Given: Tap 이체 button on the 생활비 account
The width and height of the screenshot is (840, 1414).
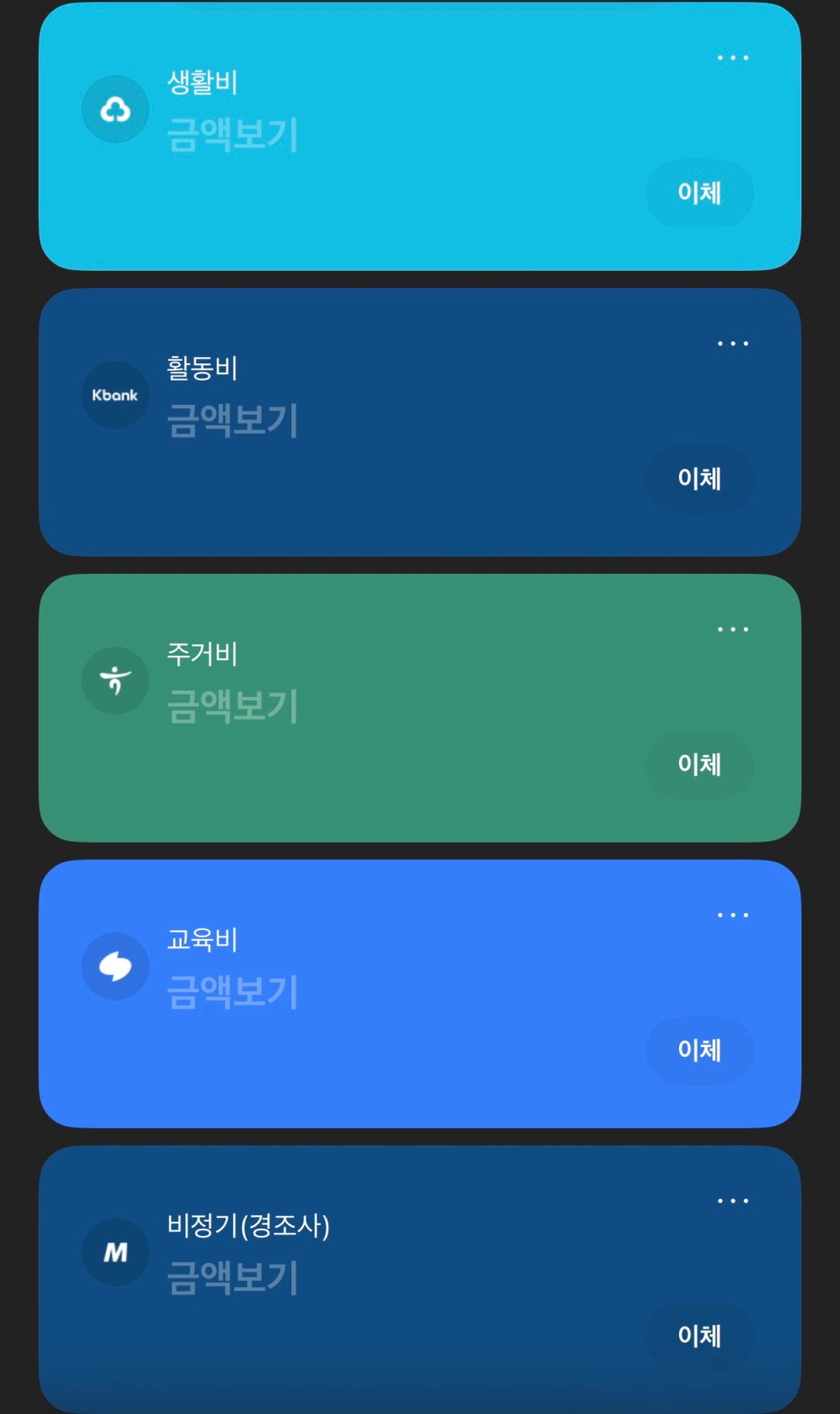Looking at the screenshot, I should tap(699, 192).
